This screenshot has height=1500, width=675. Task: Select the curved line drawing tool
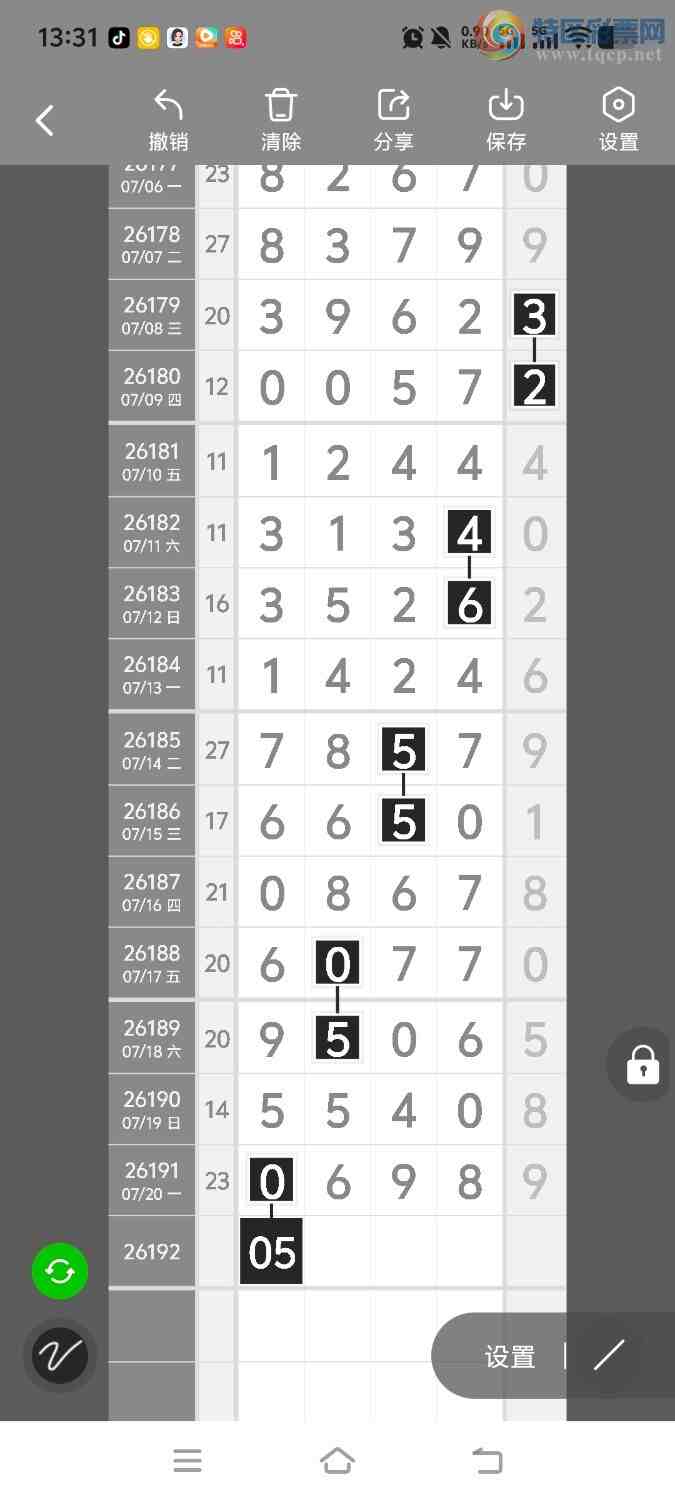[60, 1356]
